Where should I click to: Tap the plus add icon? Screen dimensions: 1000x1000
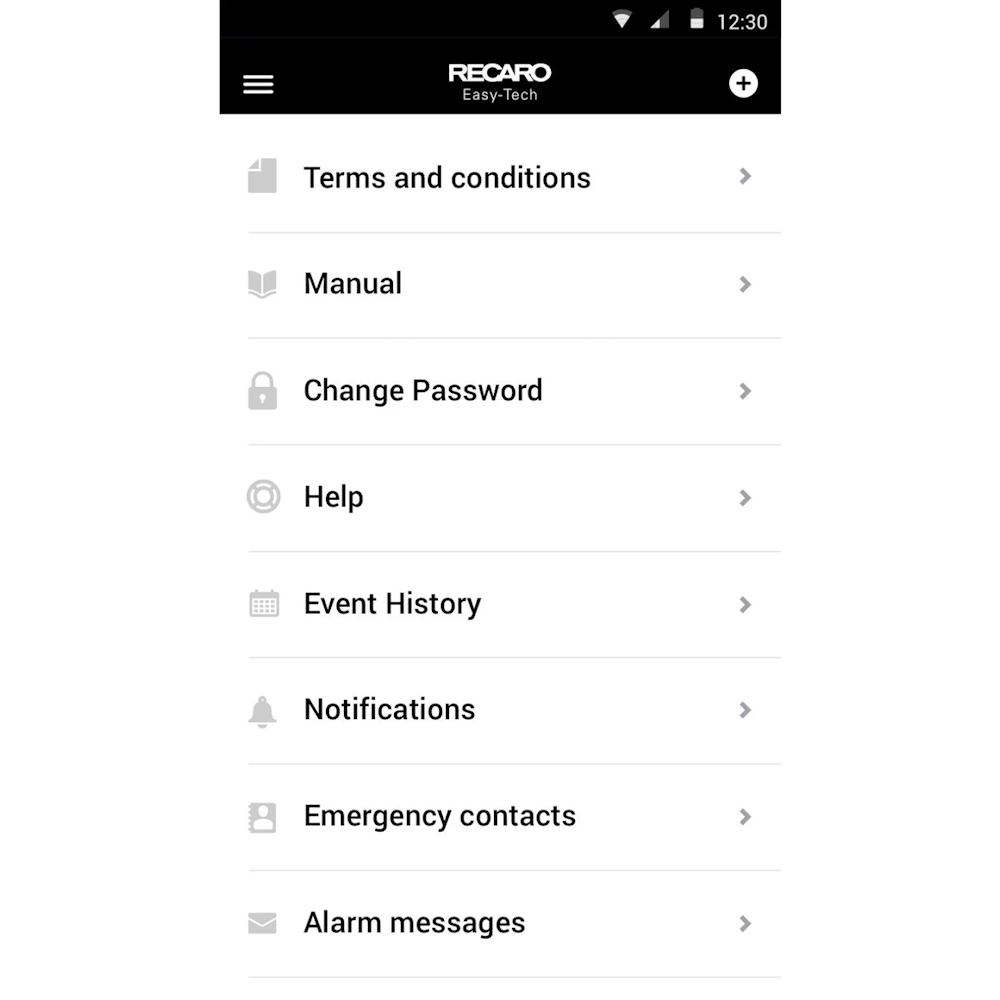coord(743,84)
